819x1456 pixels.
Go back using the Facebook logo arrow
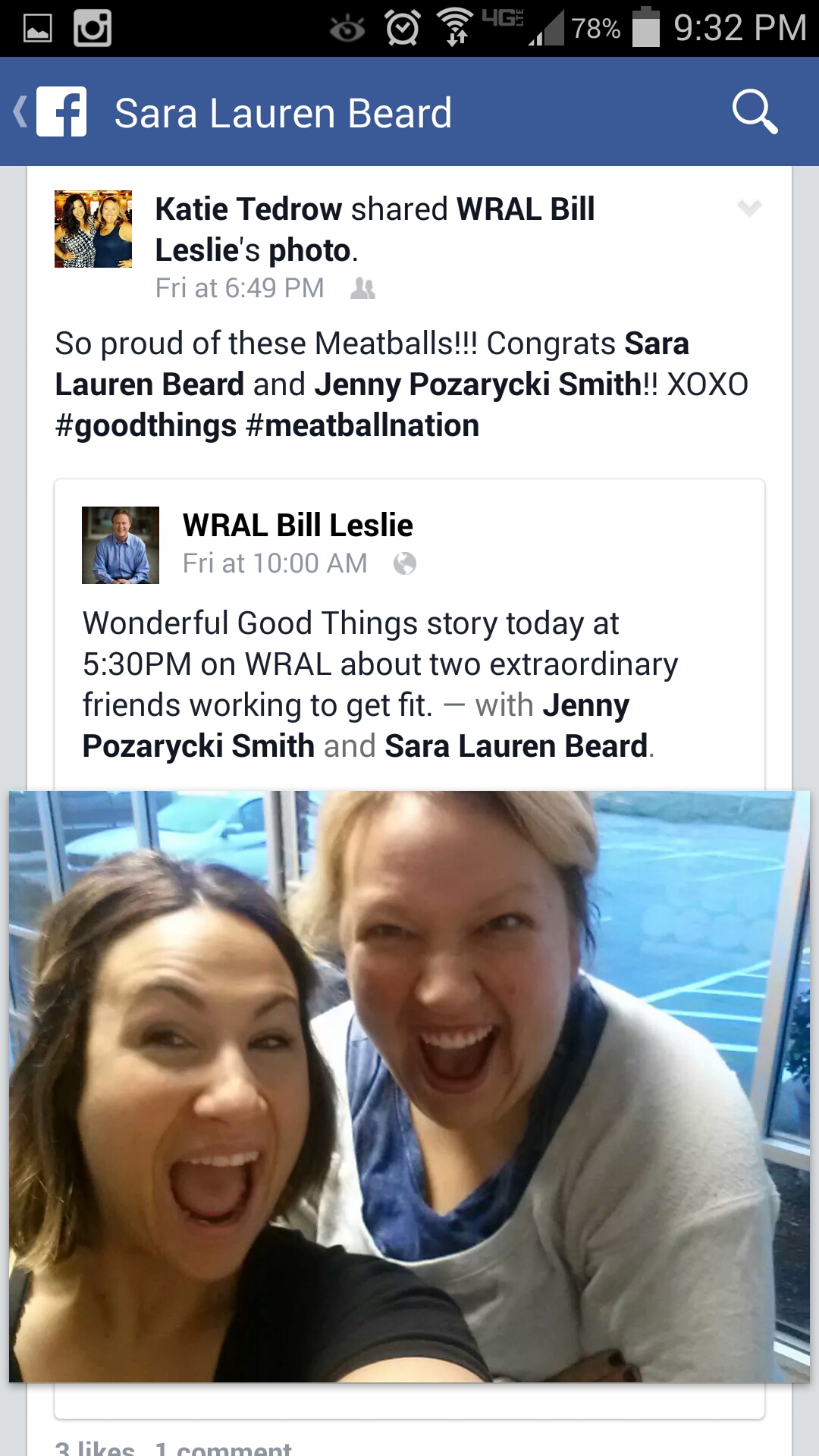(x=50, y=112)
